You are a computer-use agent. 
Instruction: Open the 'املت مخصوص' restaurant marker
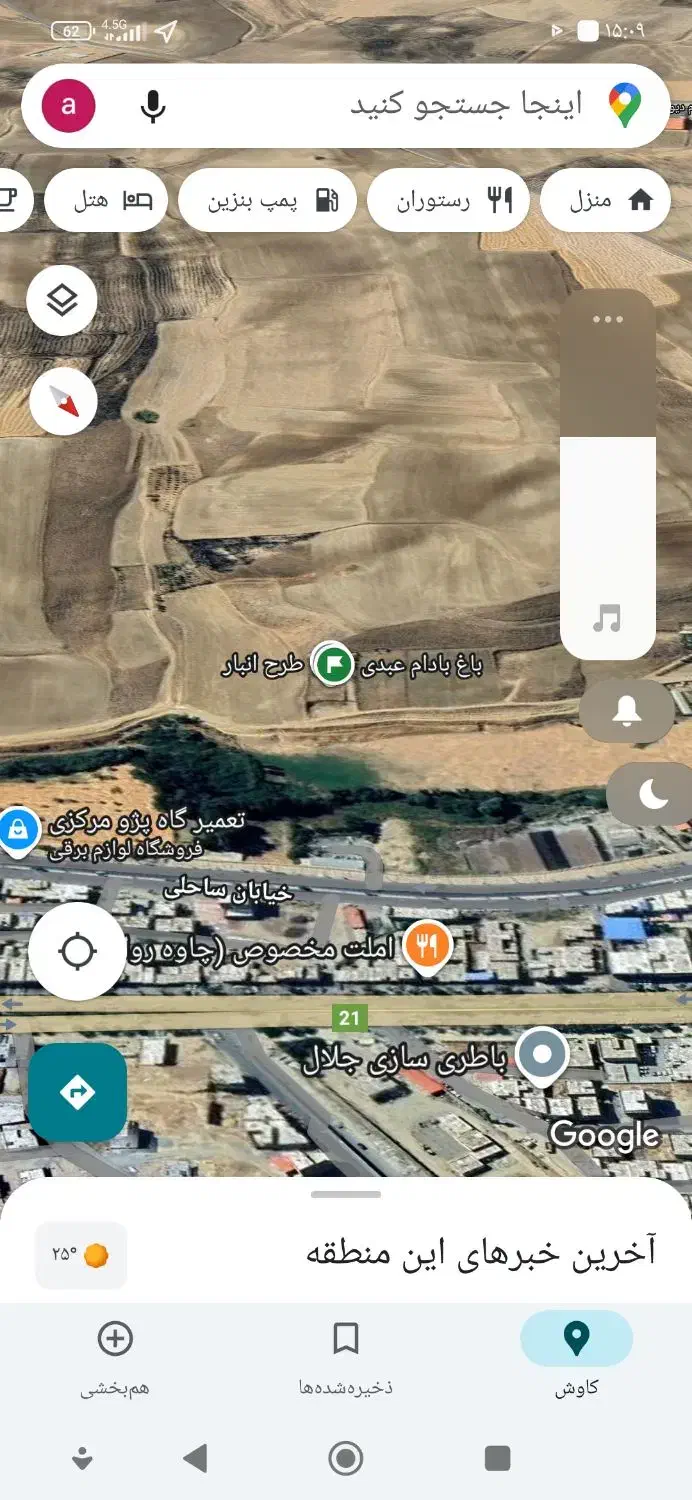coord(427,946)
